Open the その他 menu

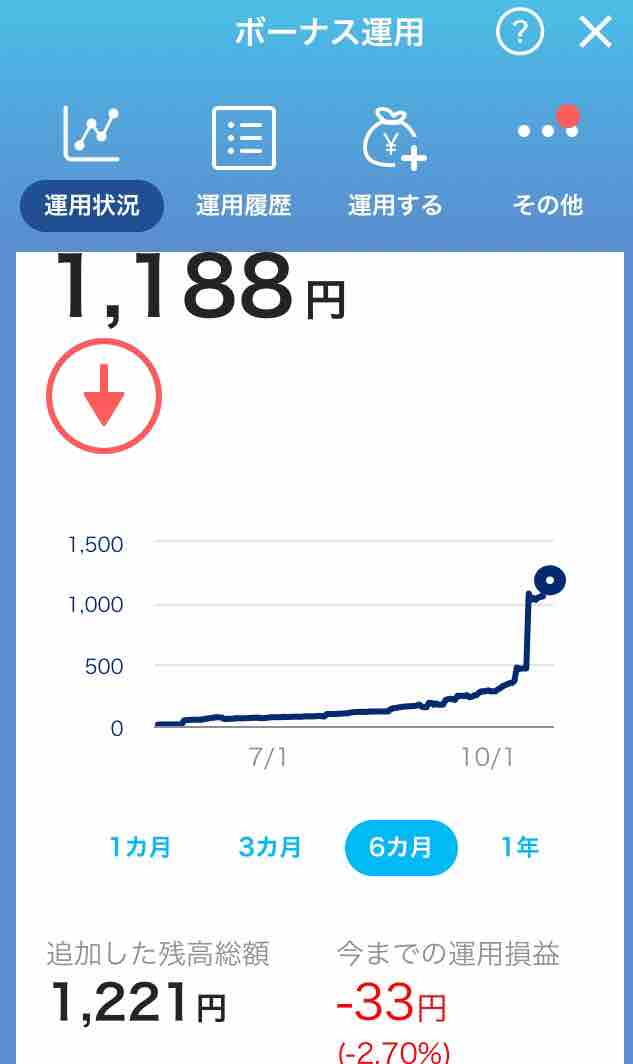(548, 163)
